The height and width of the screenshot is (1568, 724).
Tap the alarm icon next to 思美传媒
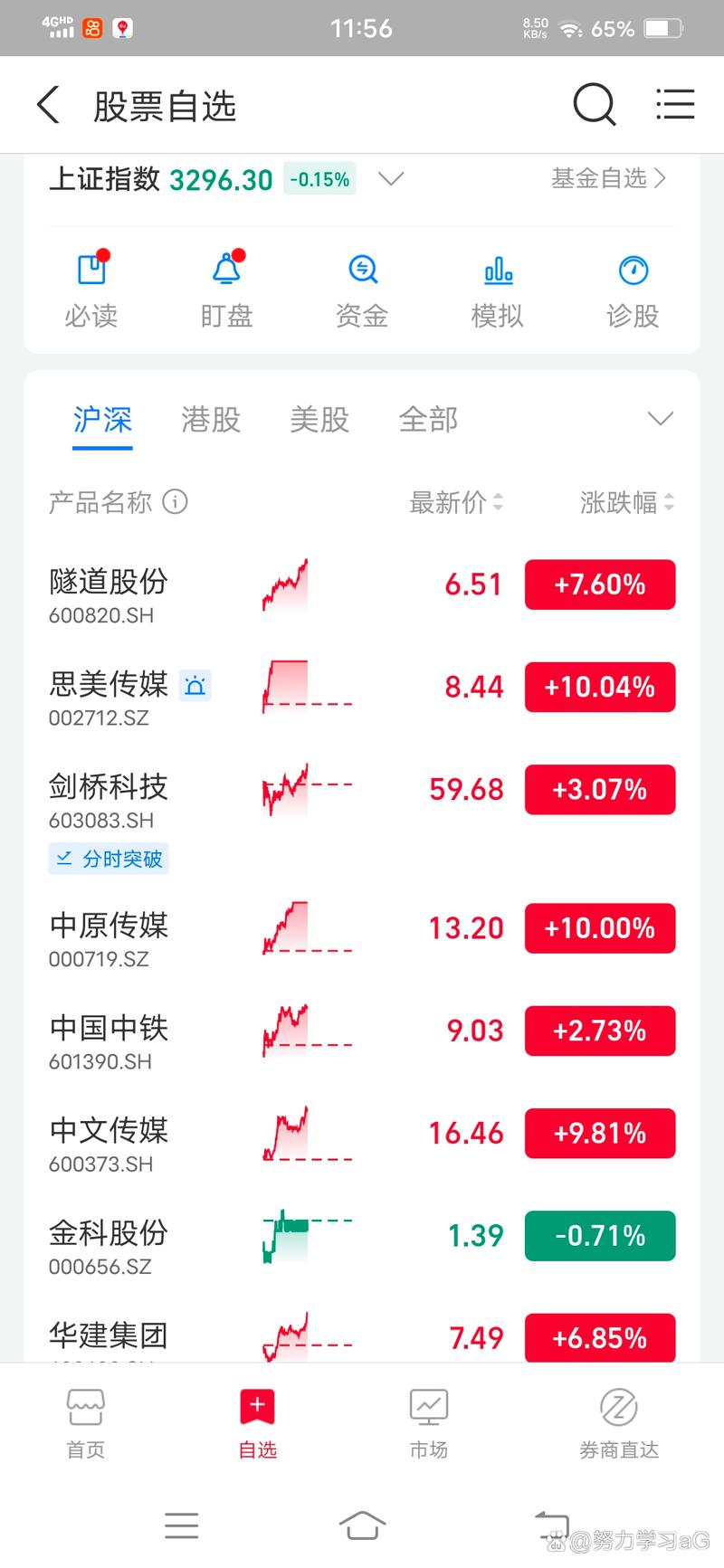click(195, 686)
